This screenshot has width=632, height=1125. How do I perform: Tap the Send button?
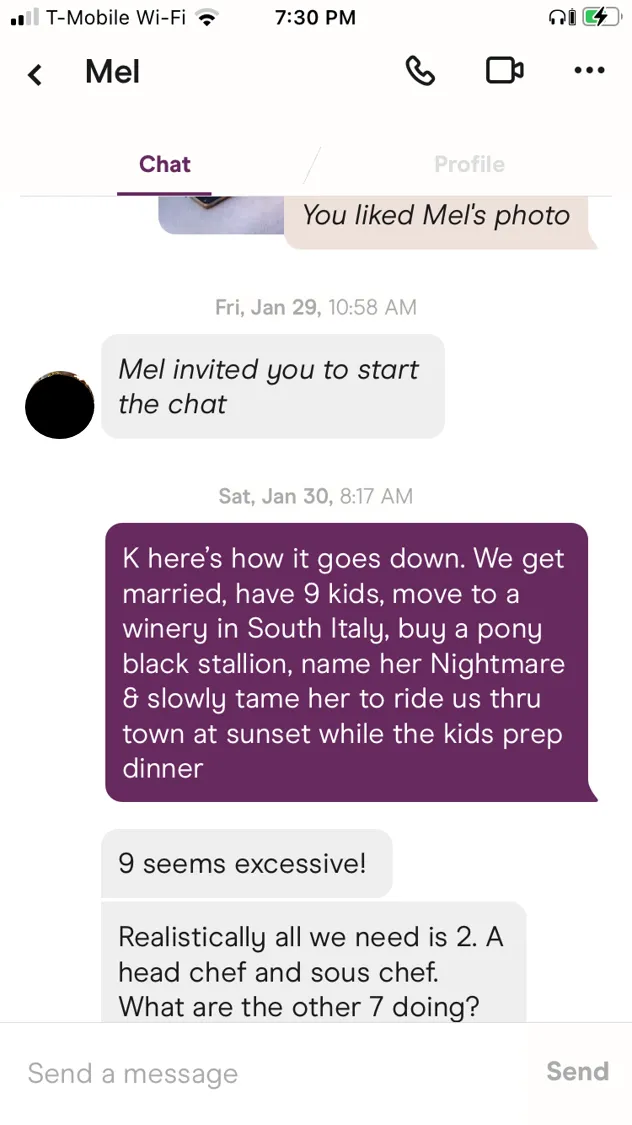click(577, 1071)
